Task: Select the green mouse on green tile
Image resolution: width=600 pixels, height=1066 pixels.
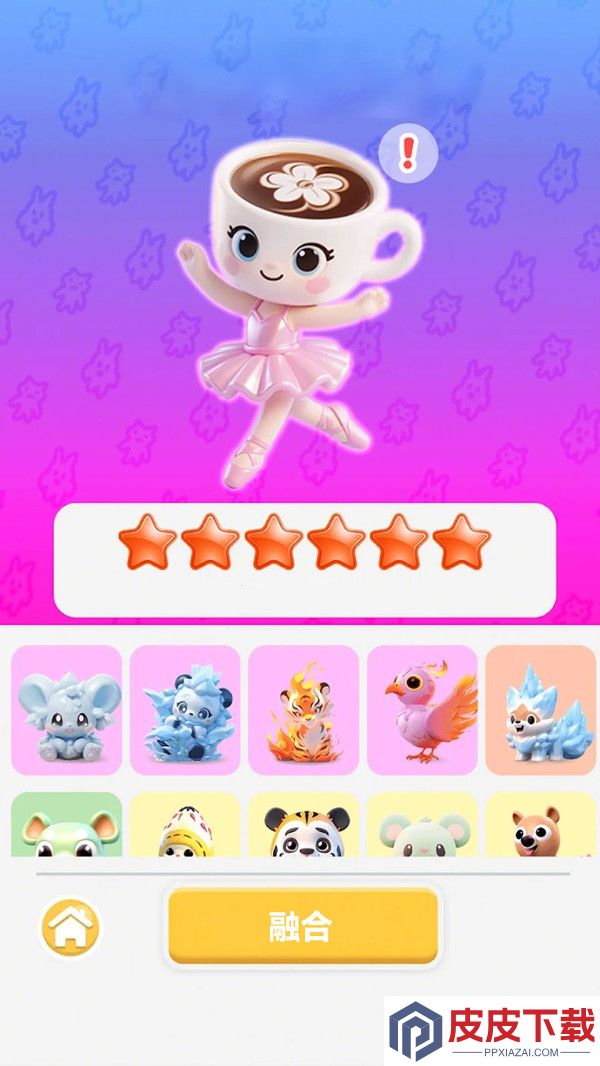Action: 67,824
